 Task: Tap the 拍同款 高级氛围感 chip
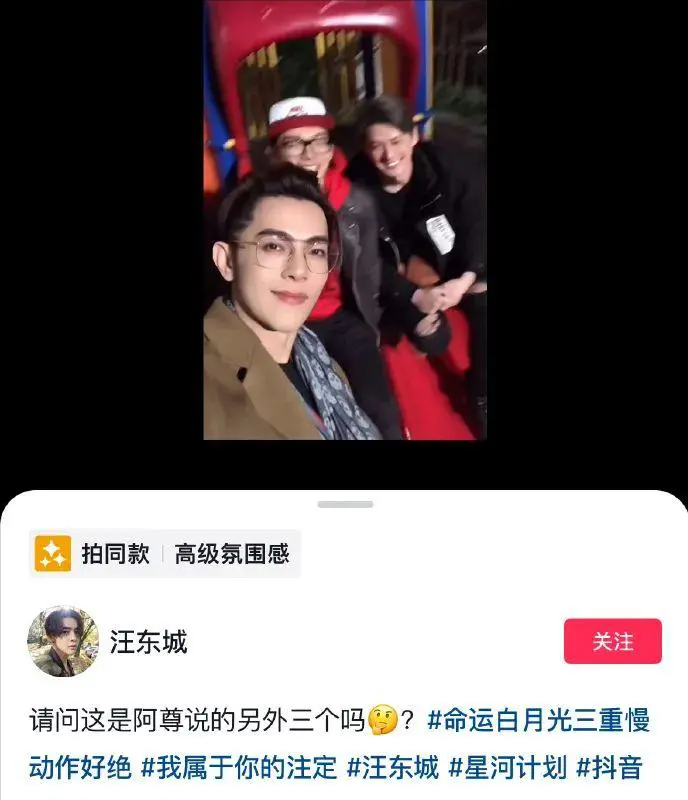pos(165,553)
